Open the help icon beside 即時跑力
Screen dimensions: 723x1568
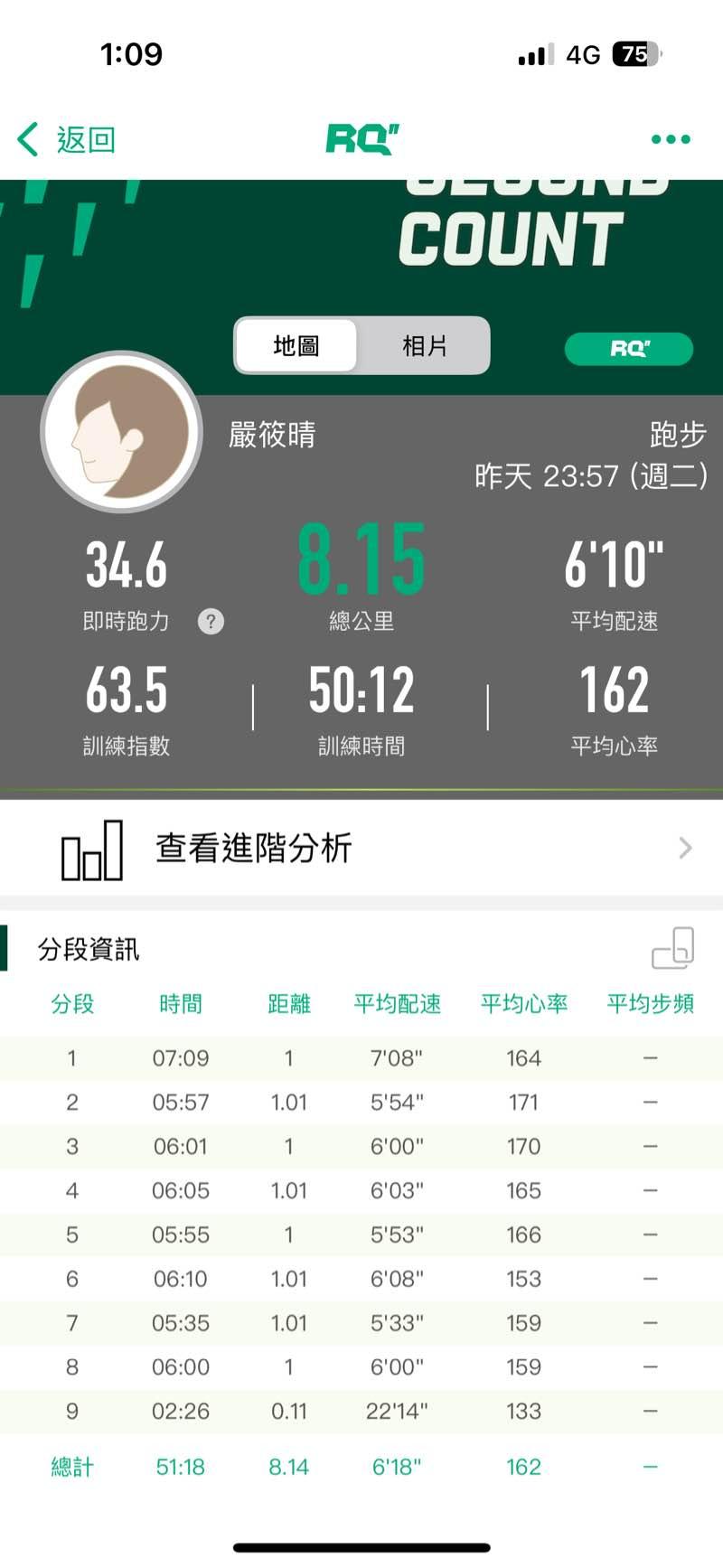pos(211,622)
